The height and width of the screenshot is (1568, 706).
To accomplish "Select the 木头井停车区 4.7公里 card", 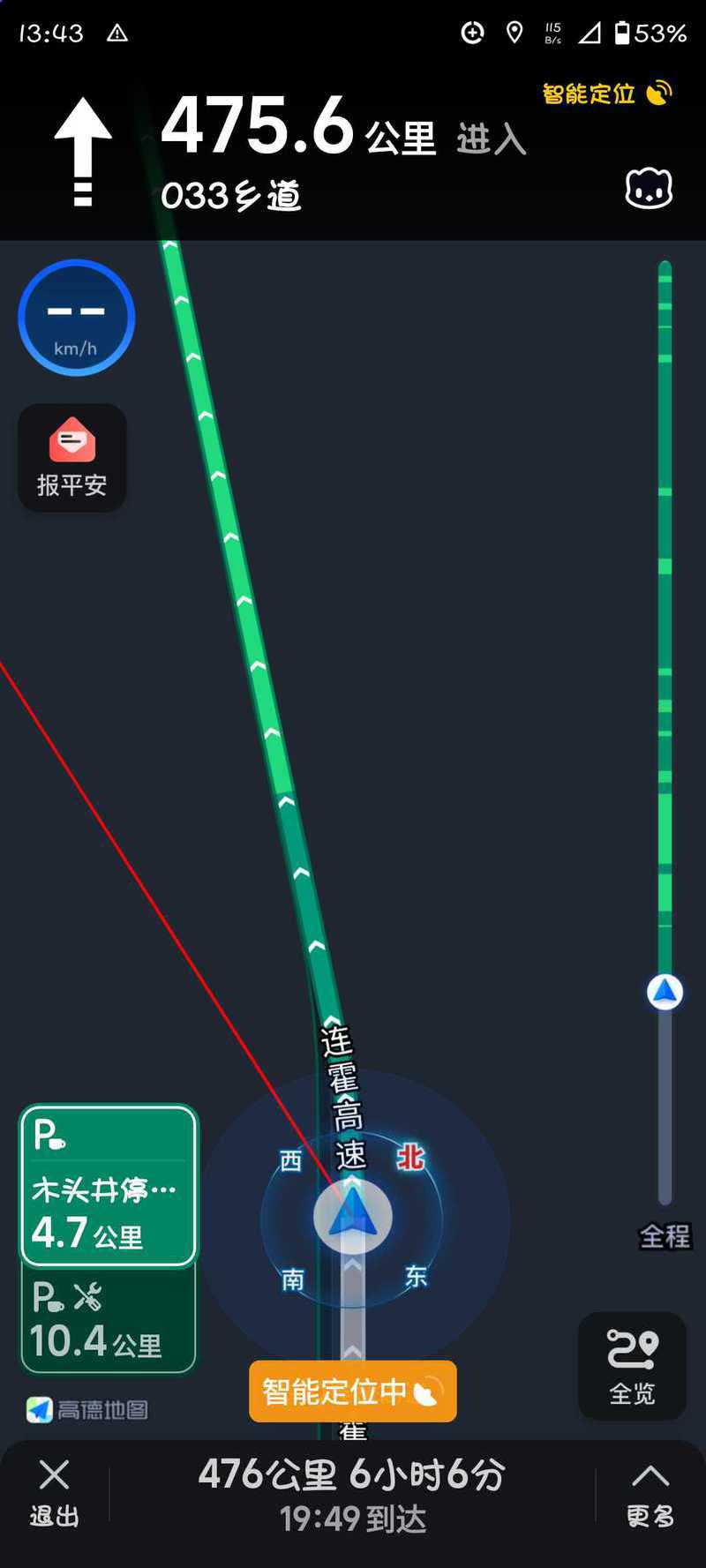I will pos(109,1186).
